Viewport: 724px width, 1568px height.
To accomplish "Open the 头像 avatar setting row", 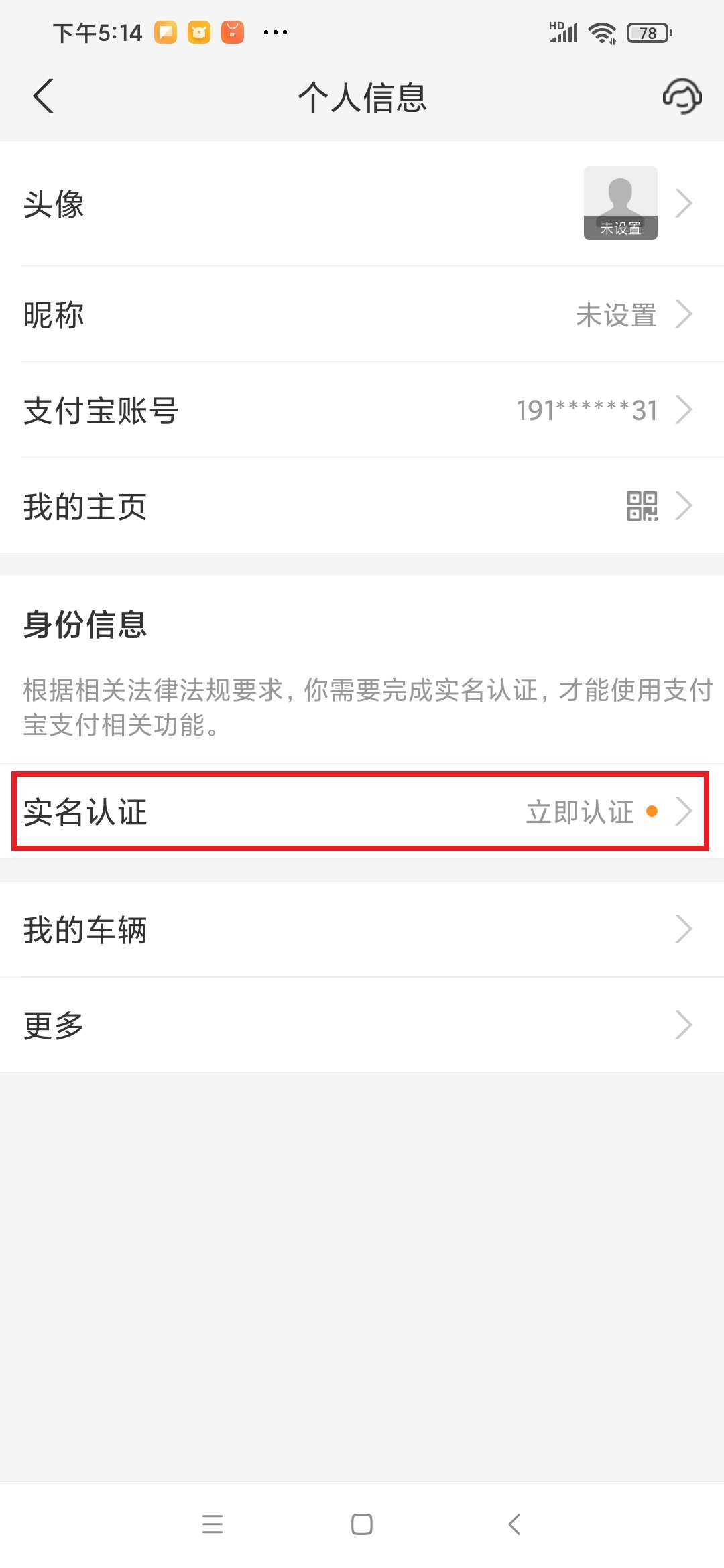I will (x=362, y=204).
